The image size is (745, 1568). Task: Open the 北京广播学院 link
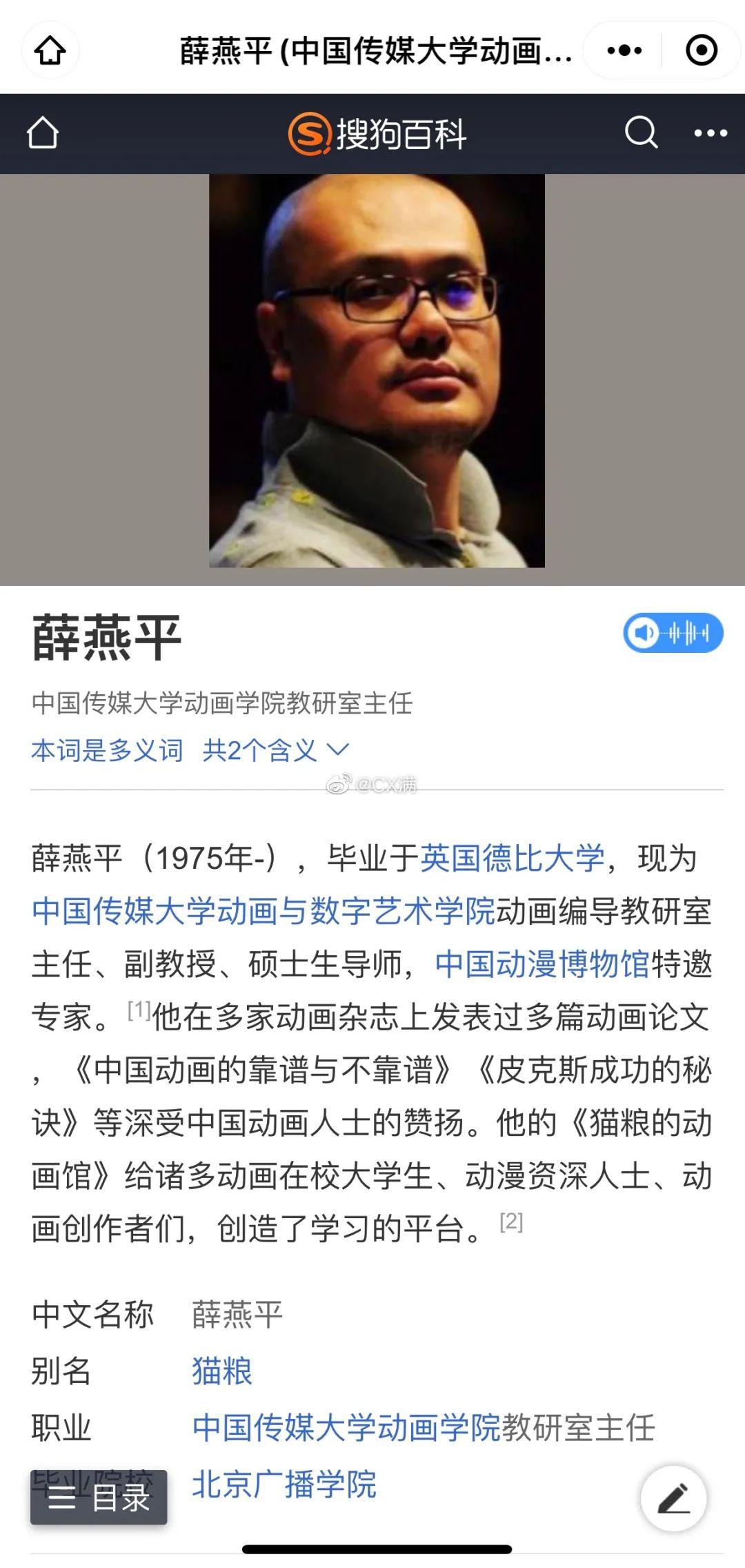tap(284, 1484)
